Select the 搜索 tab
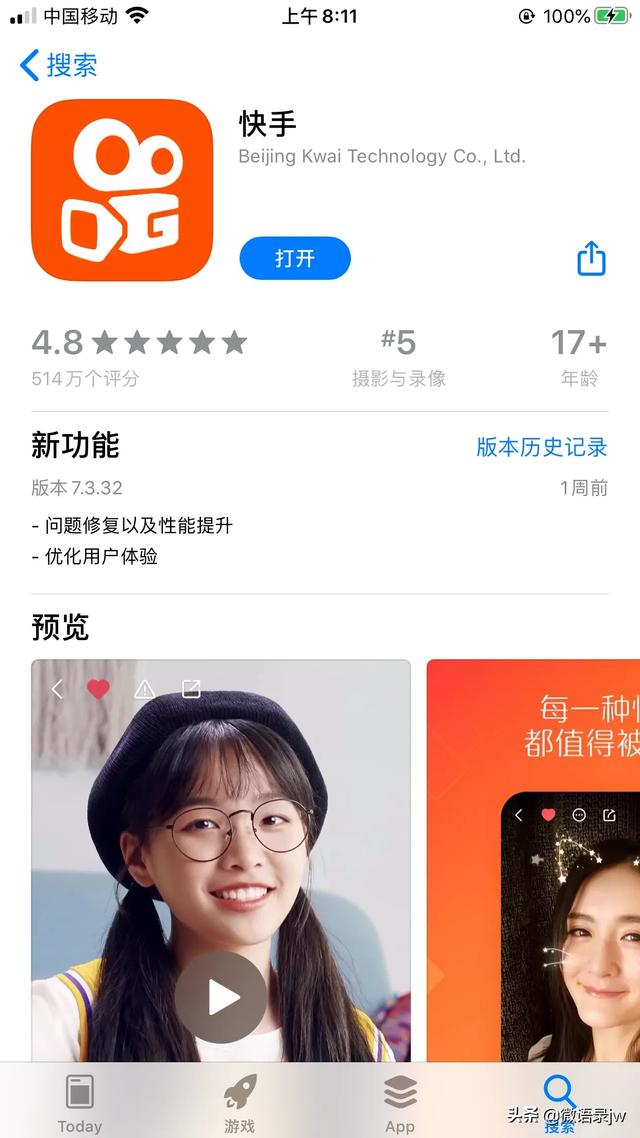Viewport: 640px width, 1138px height. point(560,1098)
